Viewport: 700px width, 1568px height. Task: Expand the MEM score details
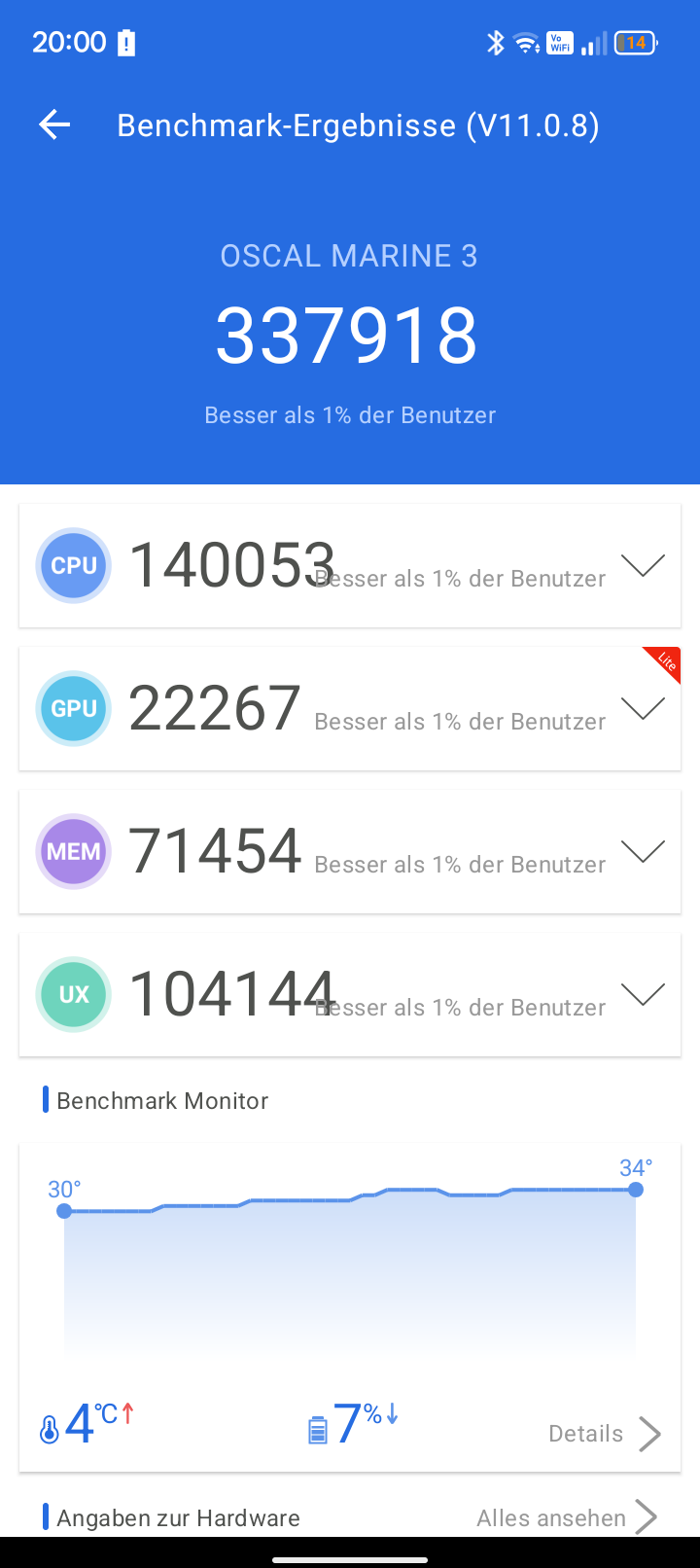coord(642,851)
